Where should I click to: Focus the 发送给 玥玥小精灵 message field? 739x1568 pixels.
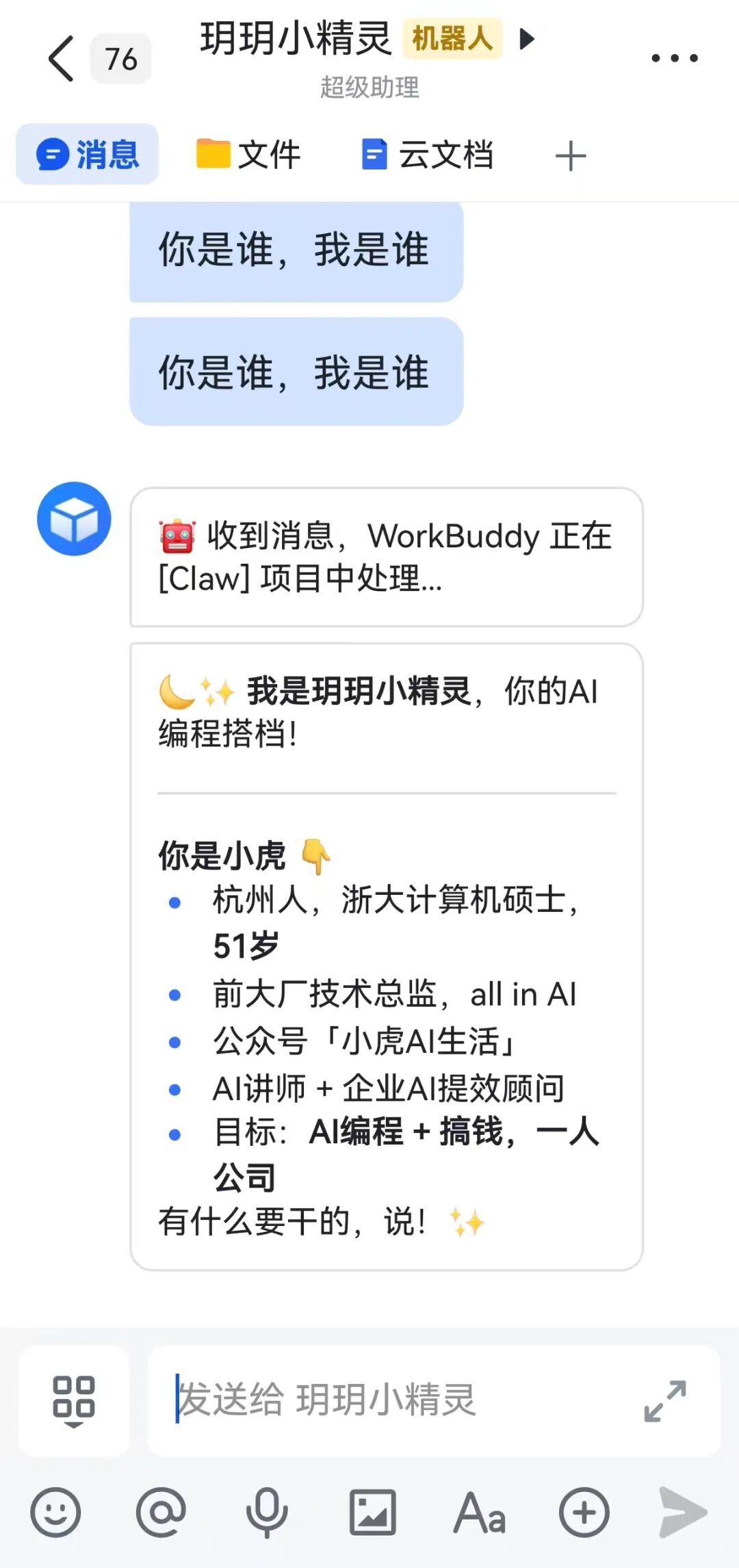tap(397, 1399)
